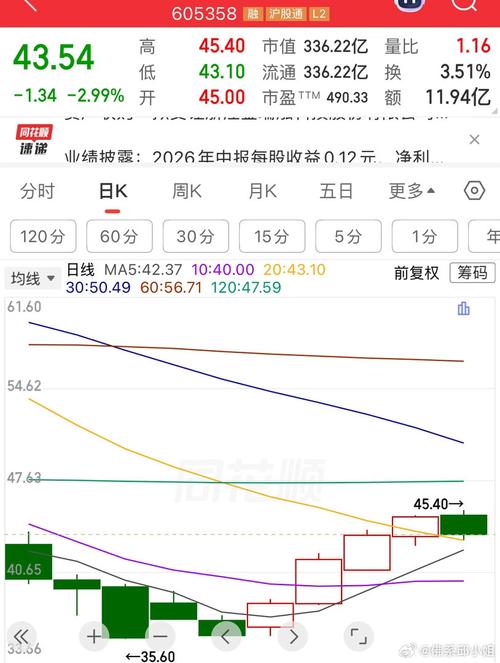Tap the 筹码 button
500x663 pixels.
pos(472,273)
